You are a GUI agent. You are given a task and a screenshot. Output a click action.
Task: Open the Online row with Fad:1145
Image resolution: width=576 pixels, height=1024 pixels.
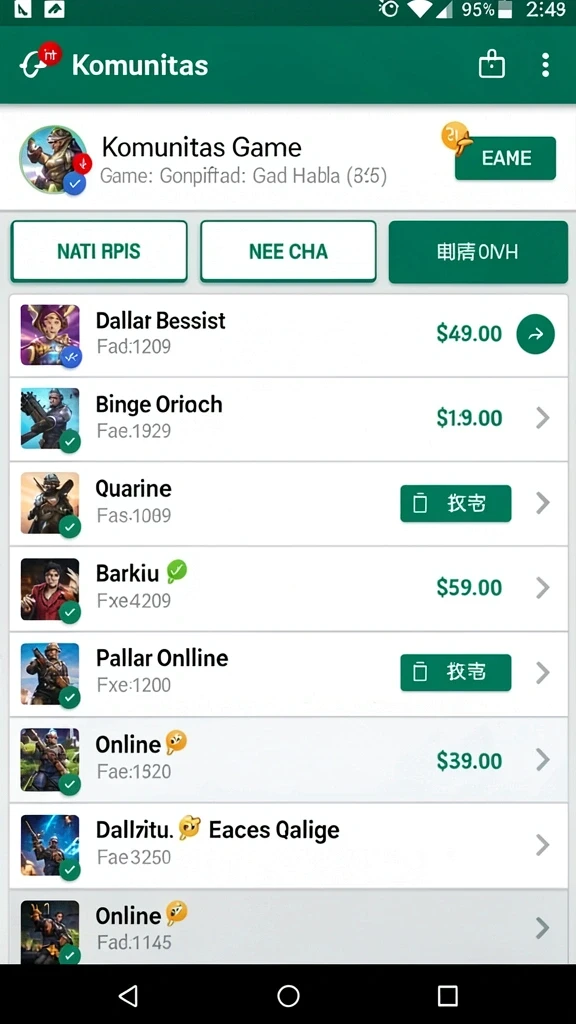pyautogui.click(x=288, y=927)
